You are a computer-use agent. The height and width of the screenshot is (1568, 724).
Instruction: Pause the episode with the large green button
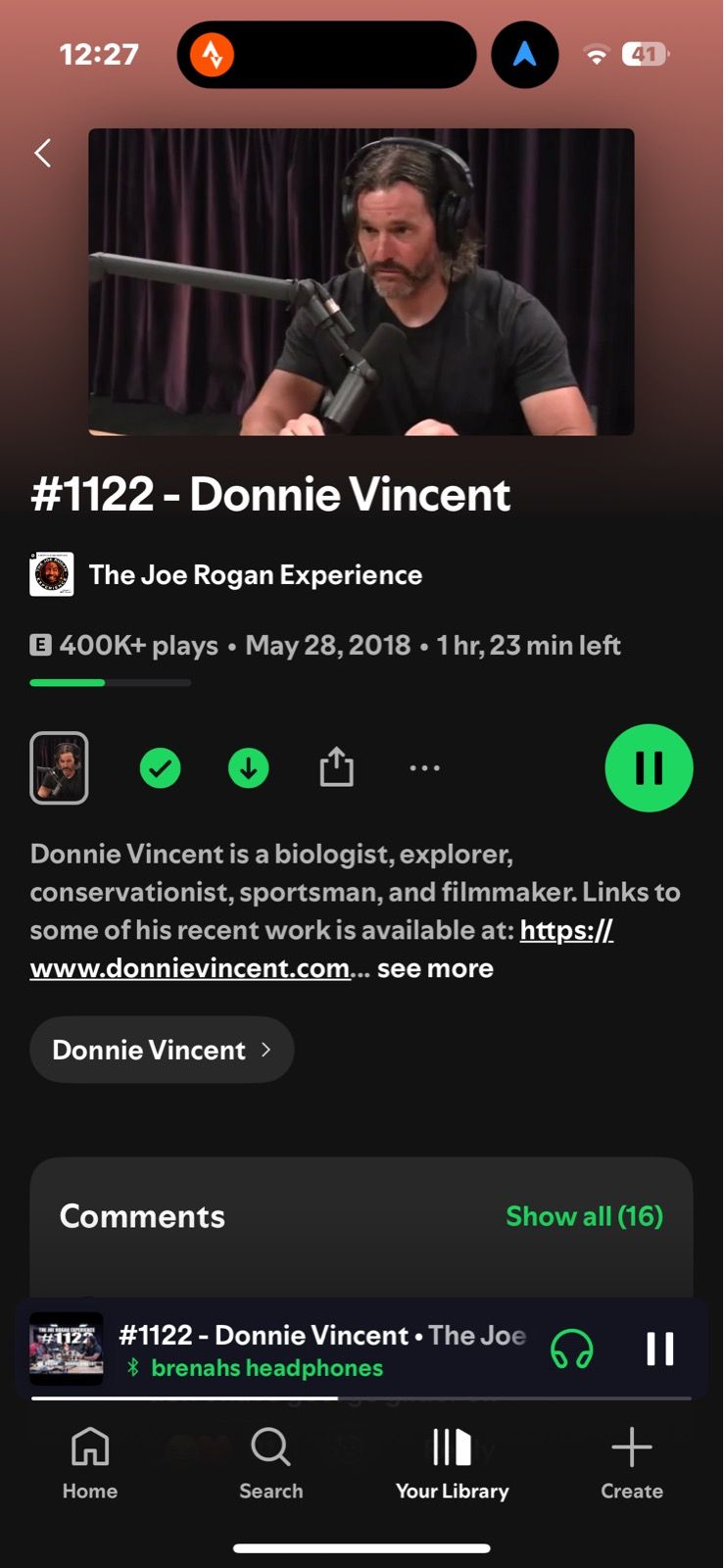pos(649,768)
